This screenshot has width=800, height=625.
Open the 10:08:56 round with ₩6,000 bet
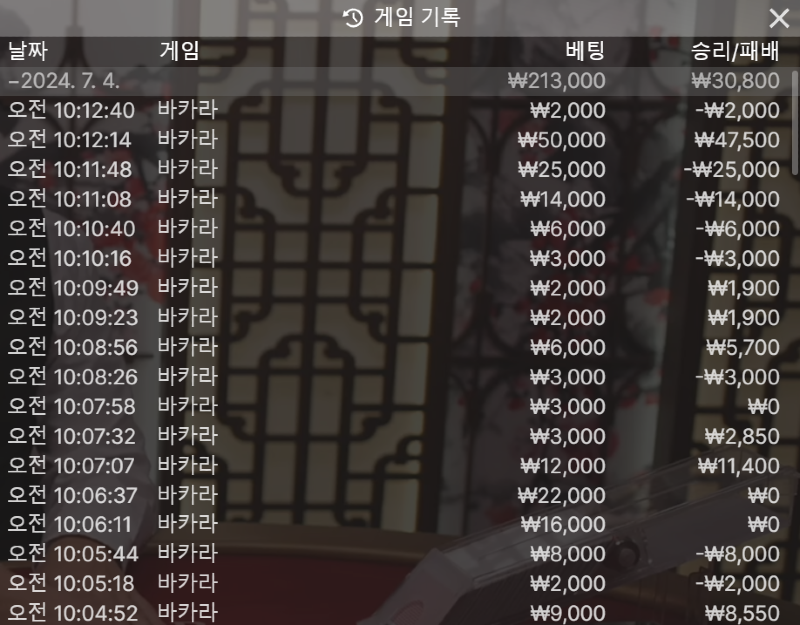(x=393, y=347)
